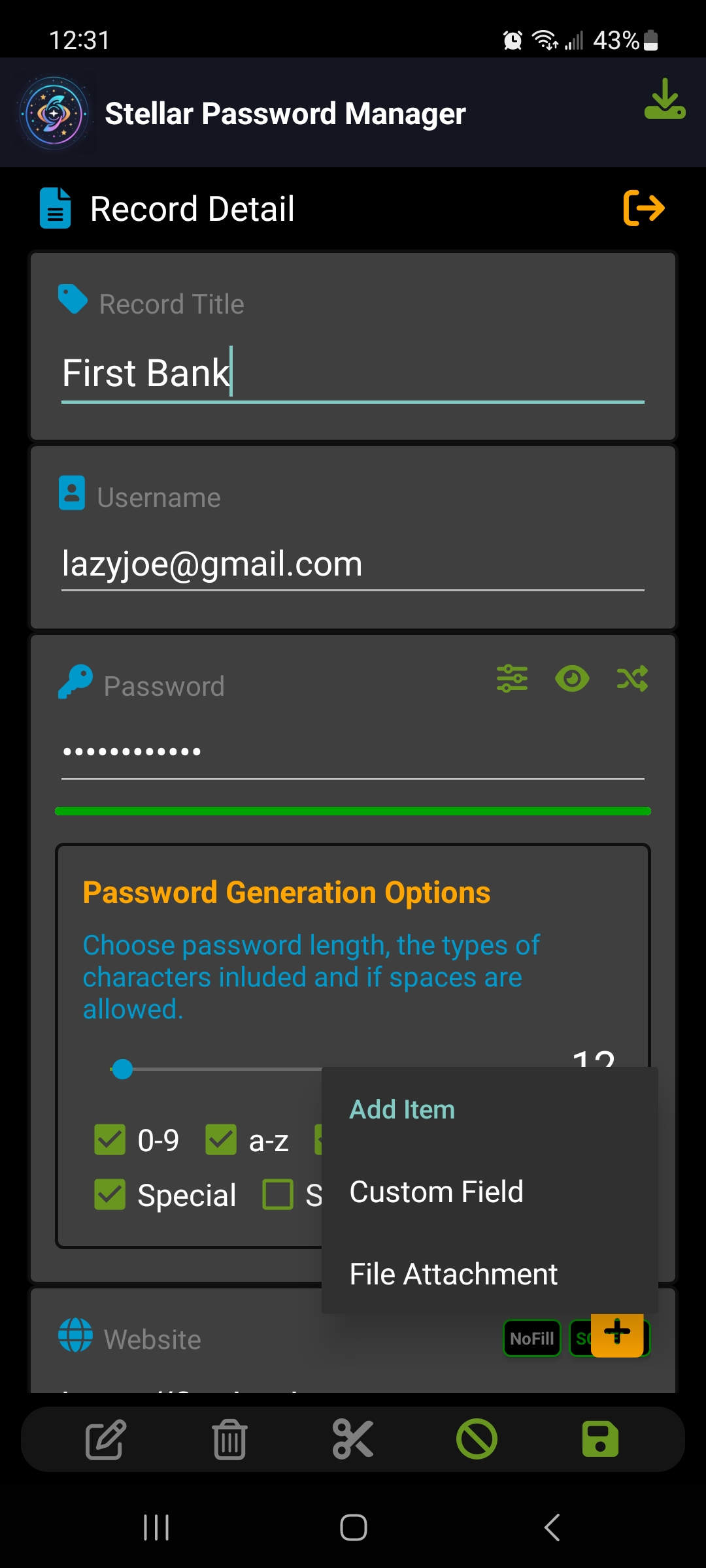
Task: Tap the NoFill button beside Website
Action: tap(531, 1339)
